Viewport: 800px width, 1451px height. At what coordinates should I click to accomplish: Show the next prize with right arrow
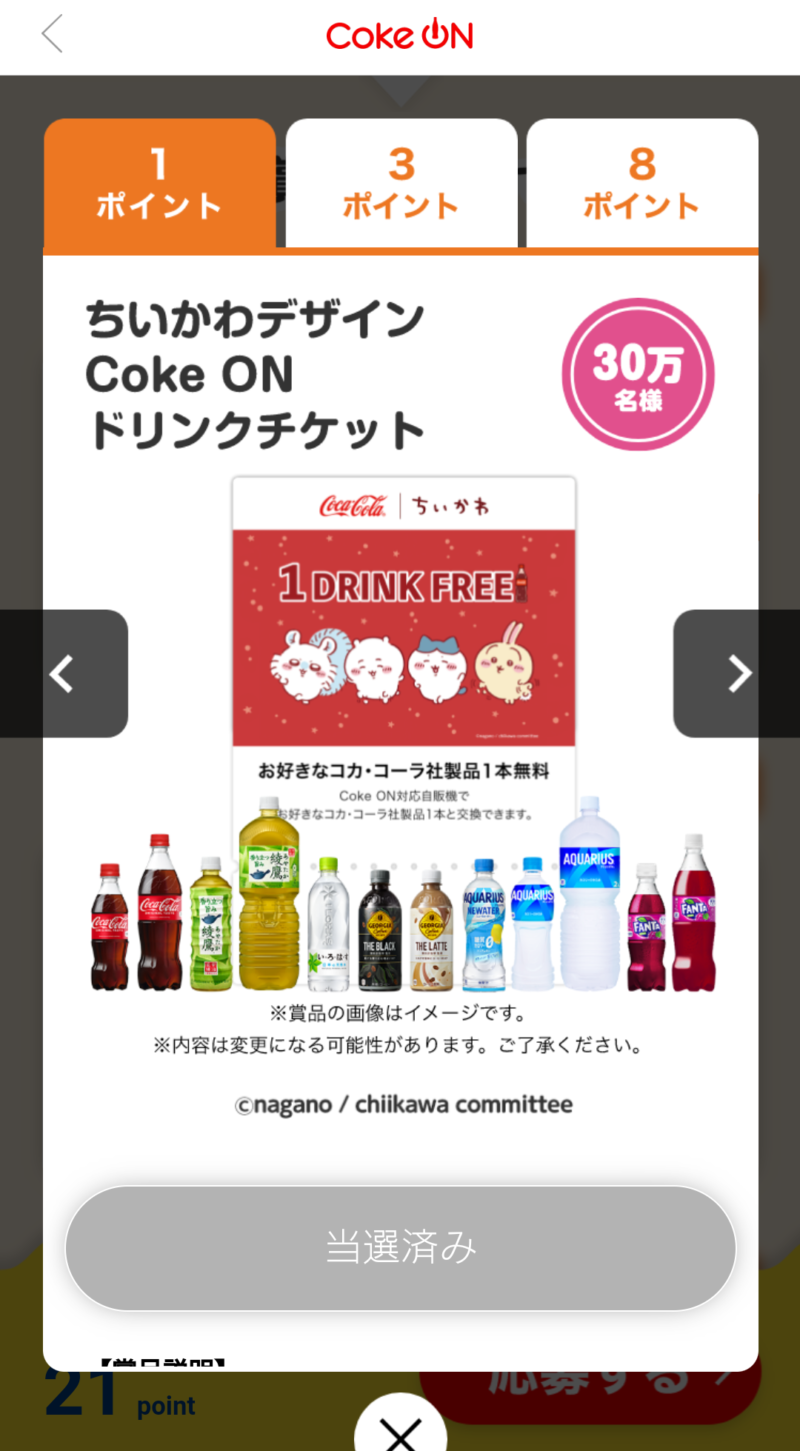pyautogui.click(x=738, y=674)
